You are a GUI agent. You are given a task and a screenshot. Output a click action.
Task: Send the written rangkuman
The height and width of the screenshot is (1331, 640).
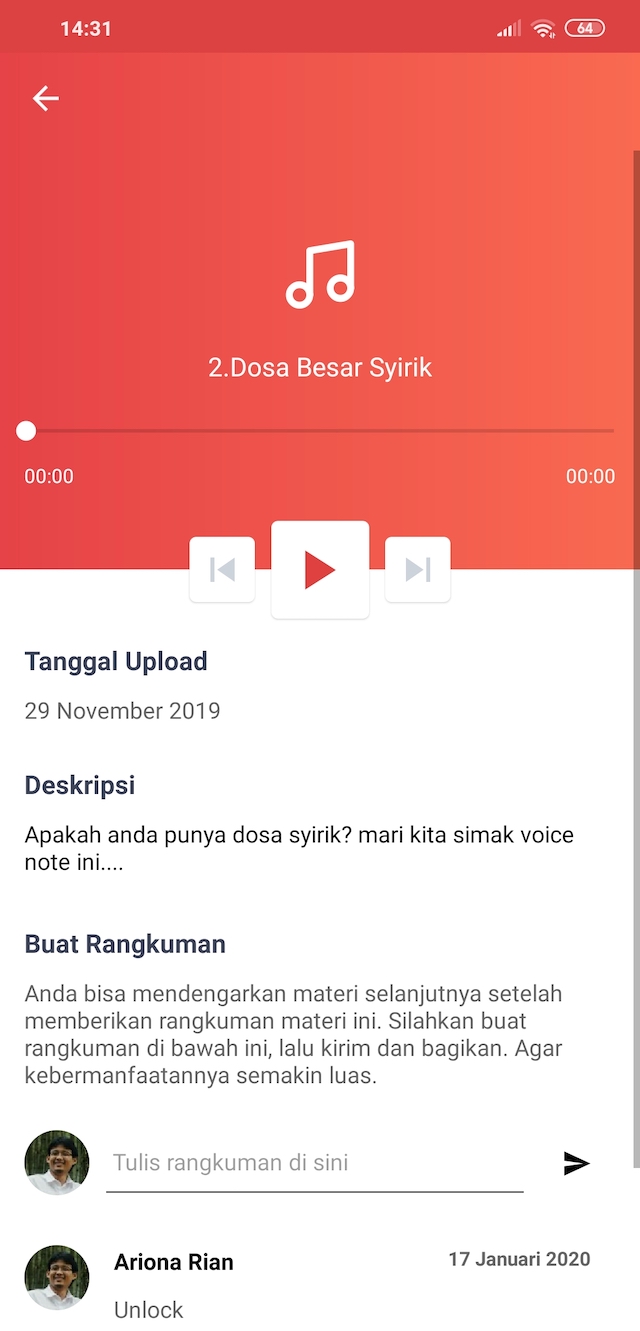pos(576,1163)
